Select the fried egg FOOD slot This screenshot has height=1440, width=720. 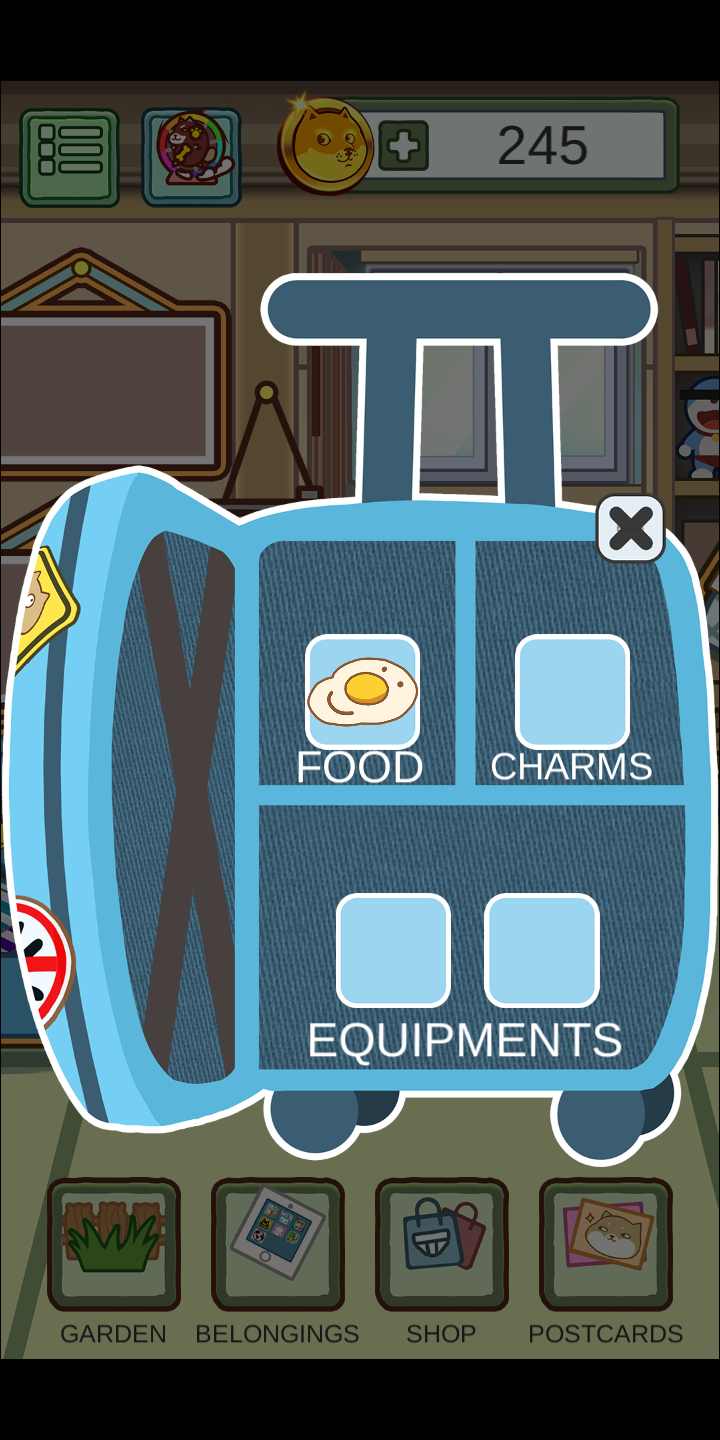coord(362,692)
